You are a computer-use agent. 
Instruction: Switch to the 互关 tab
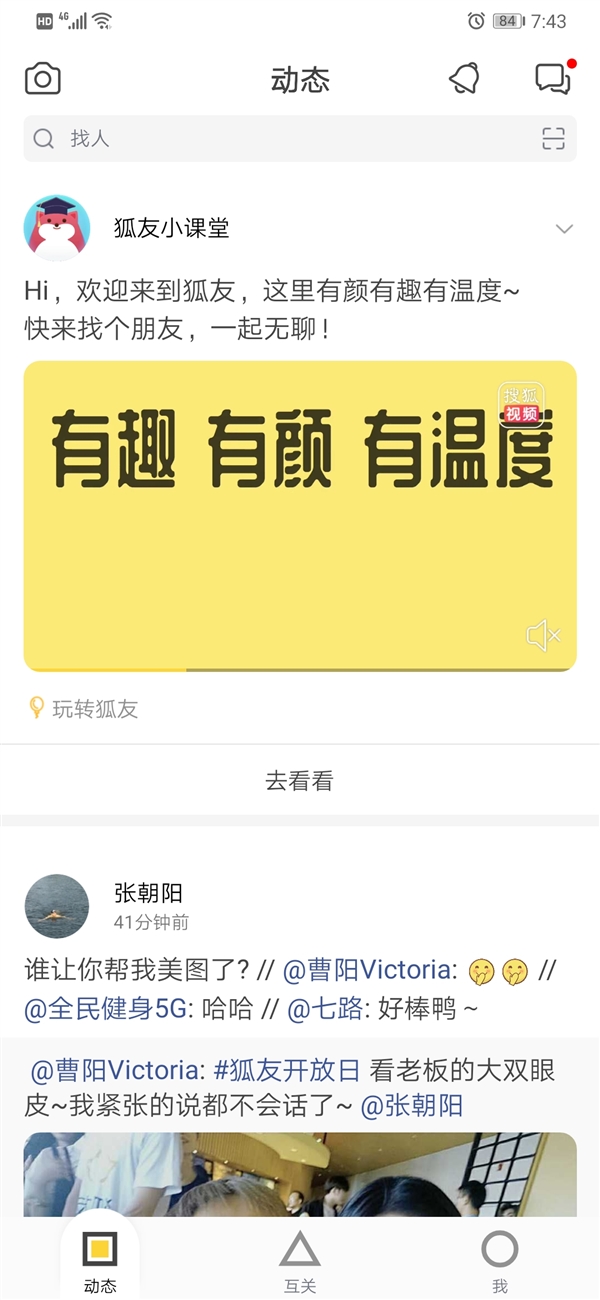(x=300, y=1262)
